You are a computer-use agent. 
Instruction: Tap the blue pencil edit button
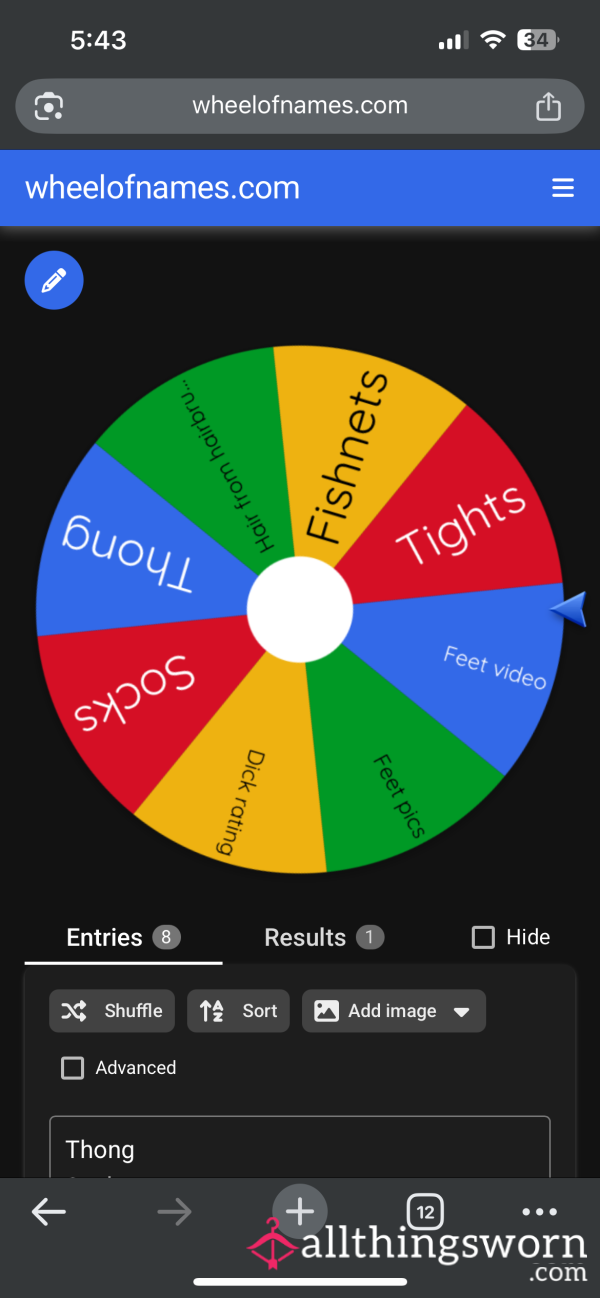click(54, 281)
